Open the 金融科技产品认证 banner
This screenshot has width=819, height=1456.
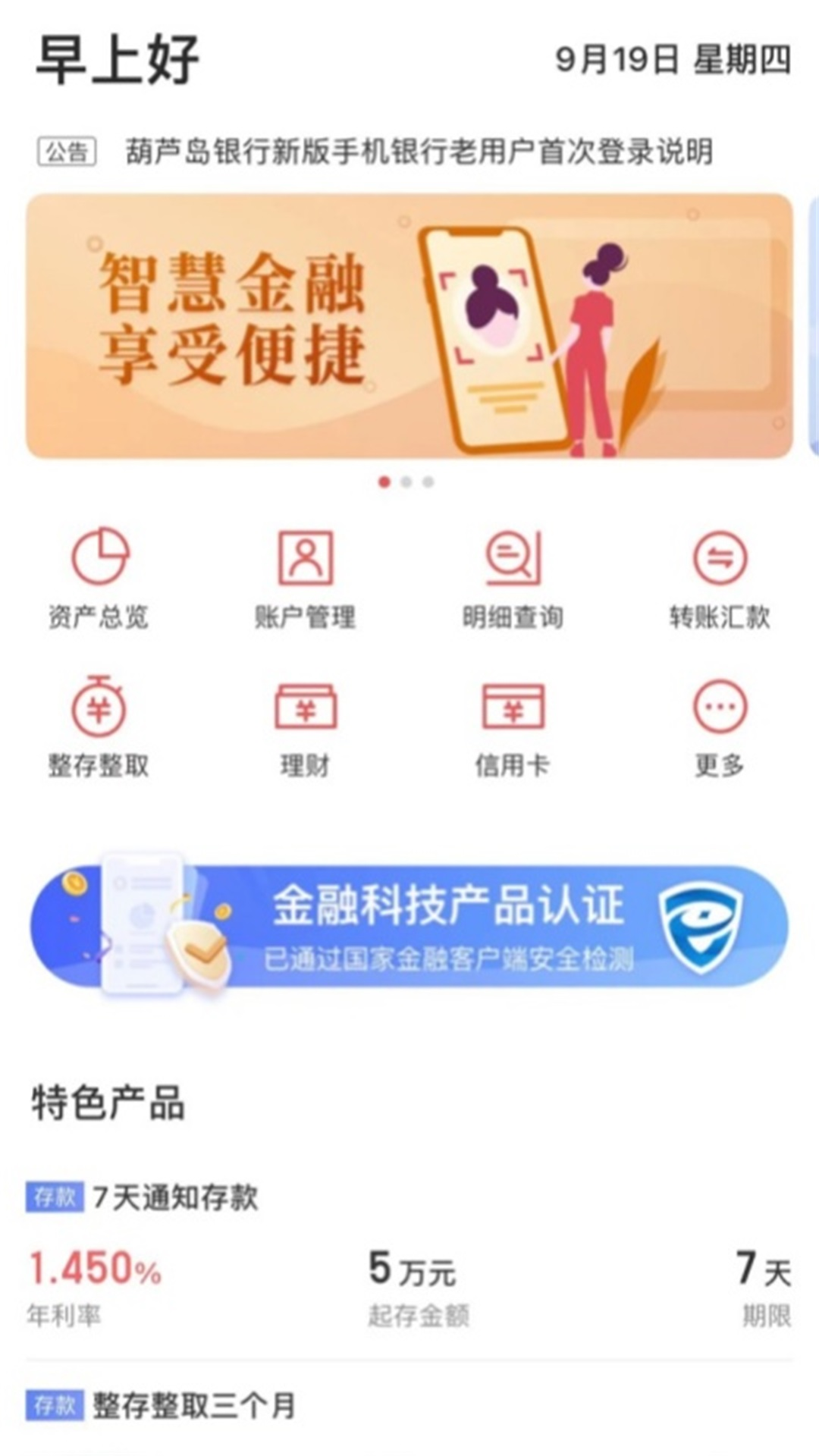tap(409, 927)
